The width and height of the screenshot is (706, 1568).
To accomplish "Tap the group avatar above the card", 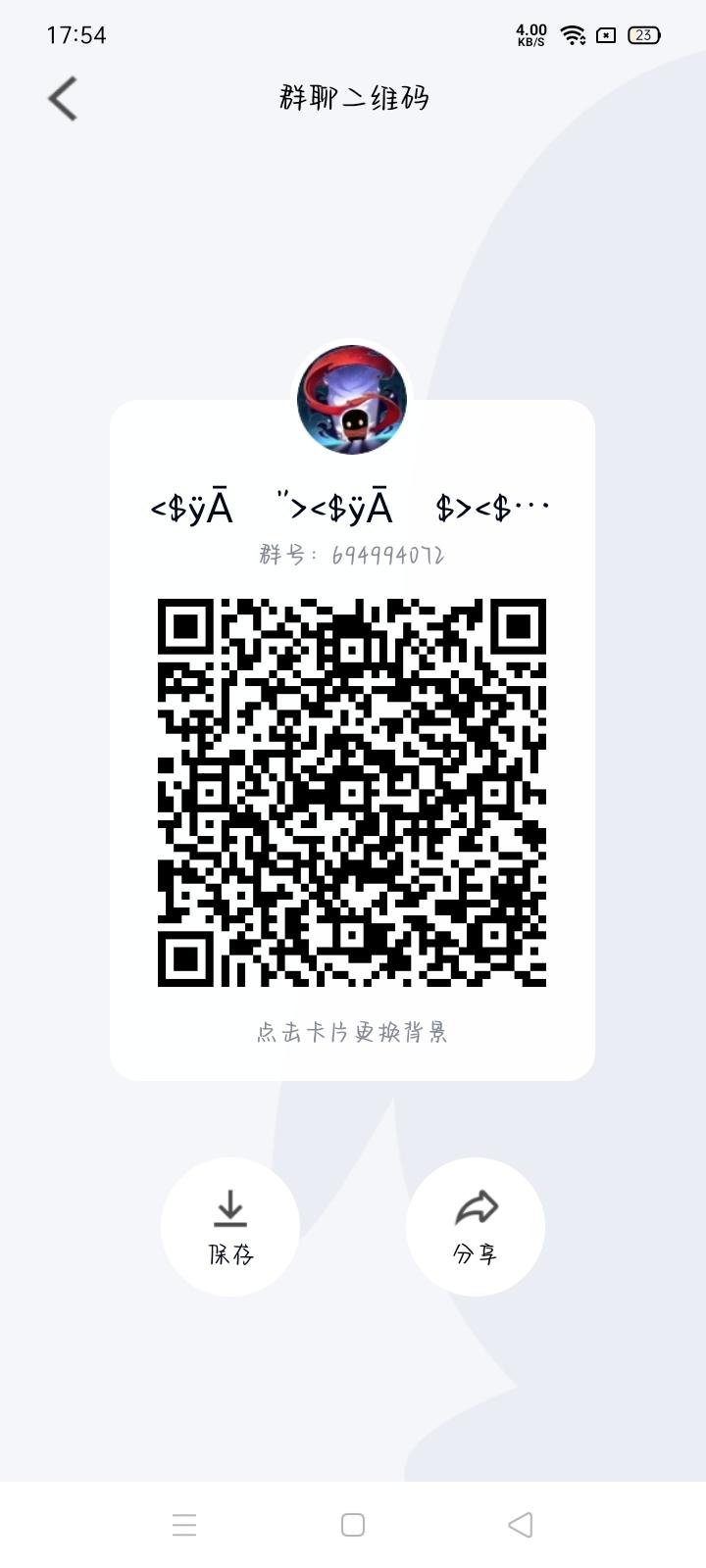I will (353, 399).
